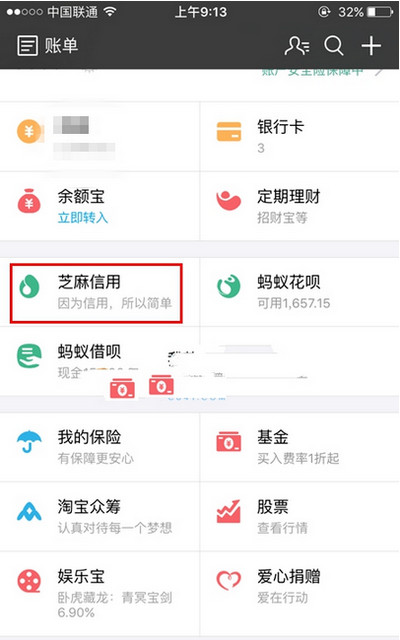
Task: Open the plus add menu
Action: point(371,45)
